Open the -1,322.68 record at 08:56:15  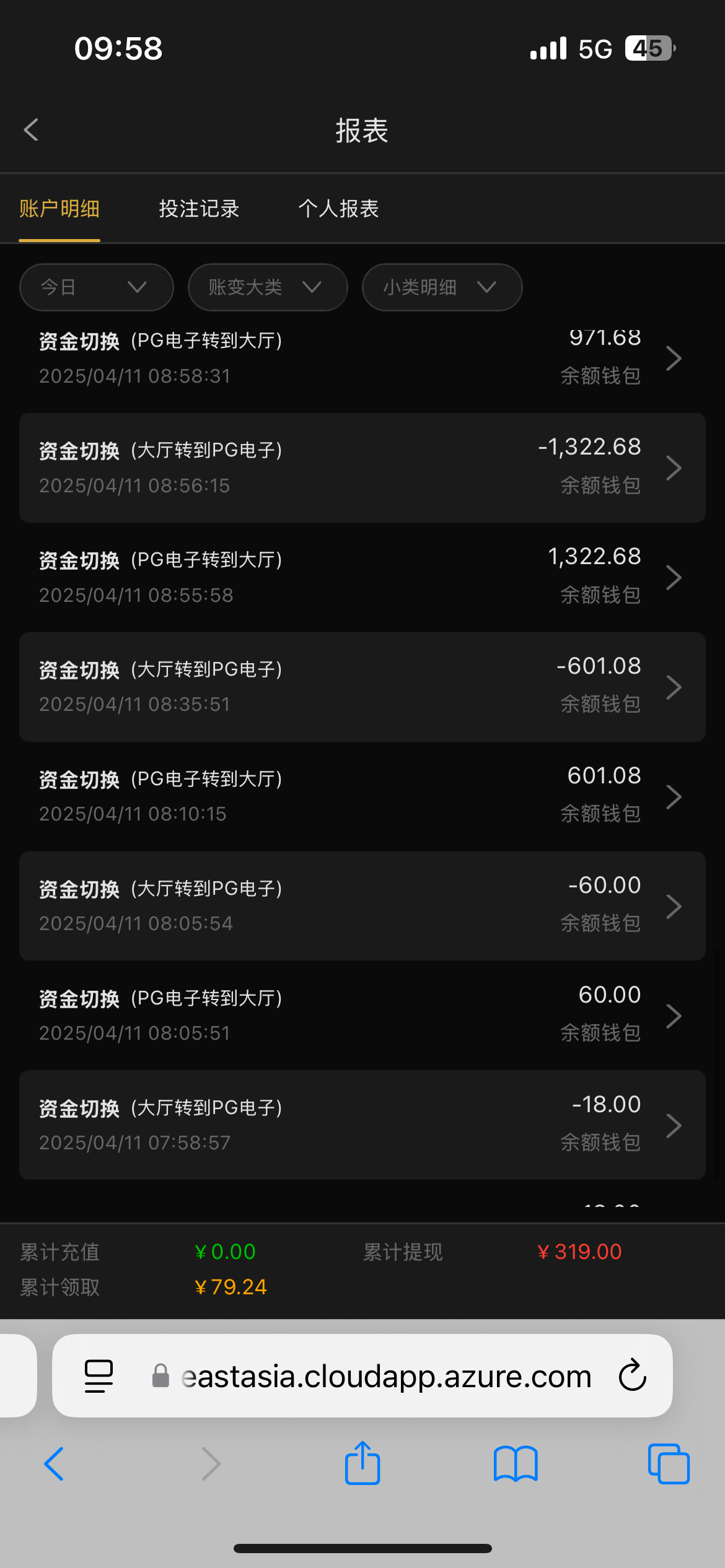[x=362, y=468]
